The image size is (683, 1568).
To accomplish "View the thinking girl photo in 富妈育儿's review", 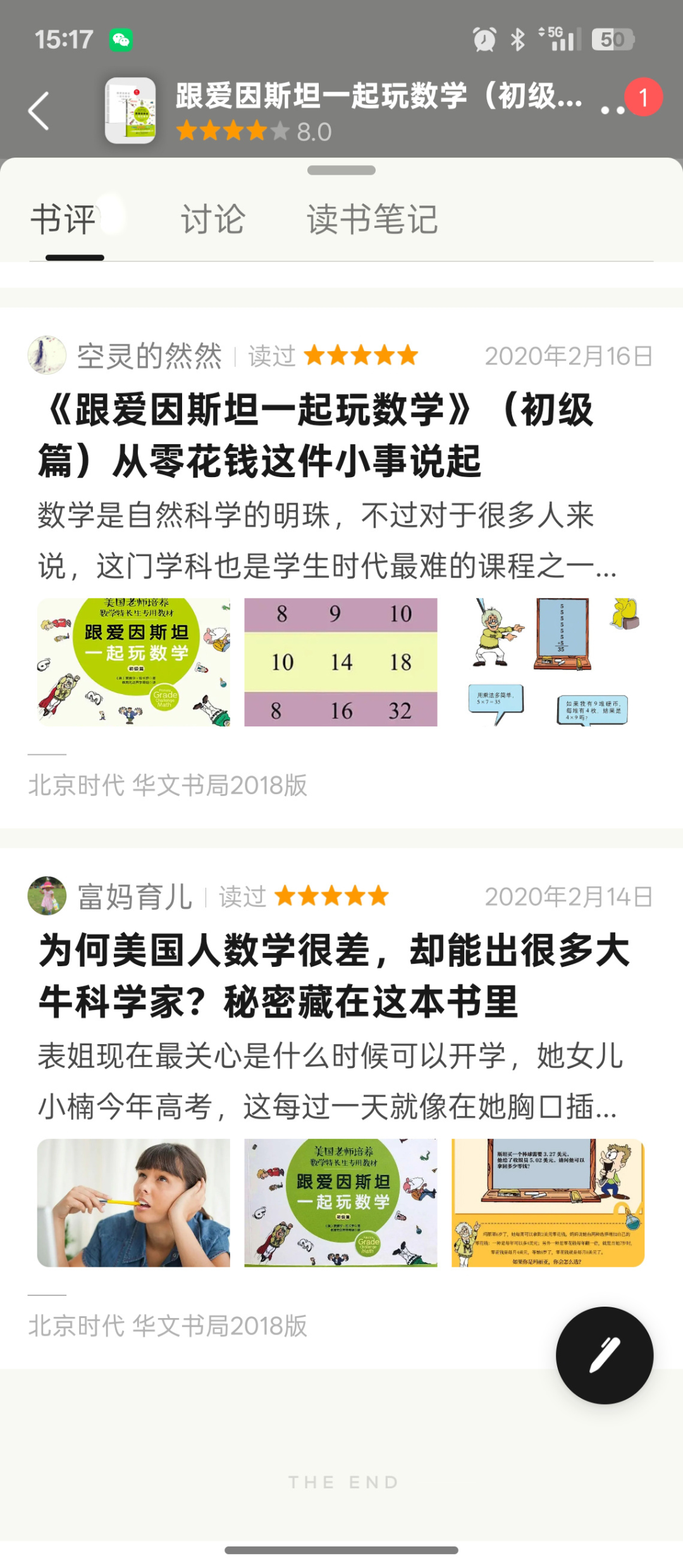I will click(x=133, y=1202).
